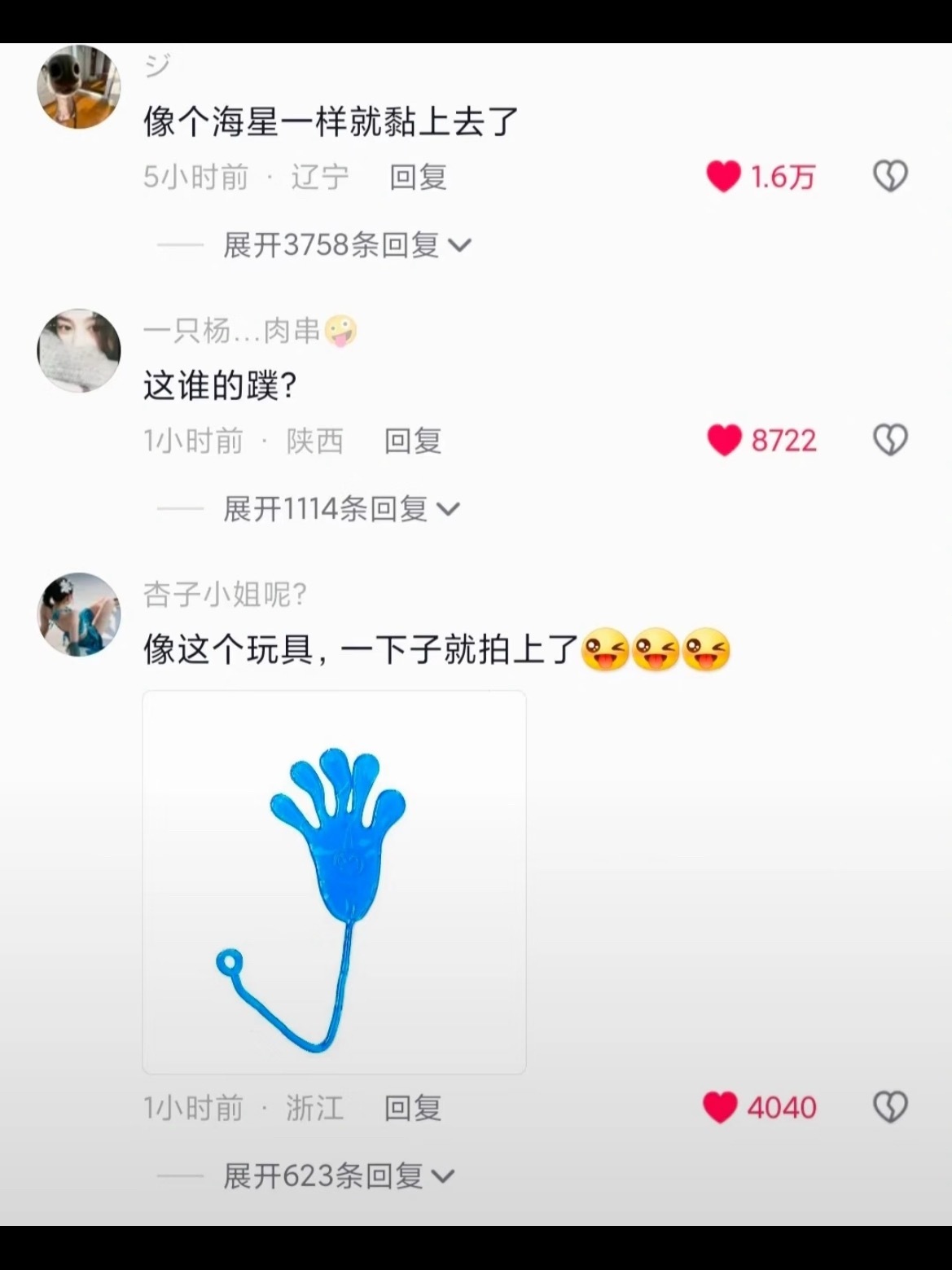Image resolution: width=952 pixels, height=1270 pixels.
Task: Toggle like on the 4040 heart
Action: click(720, 1108)
